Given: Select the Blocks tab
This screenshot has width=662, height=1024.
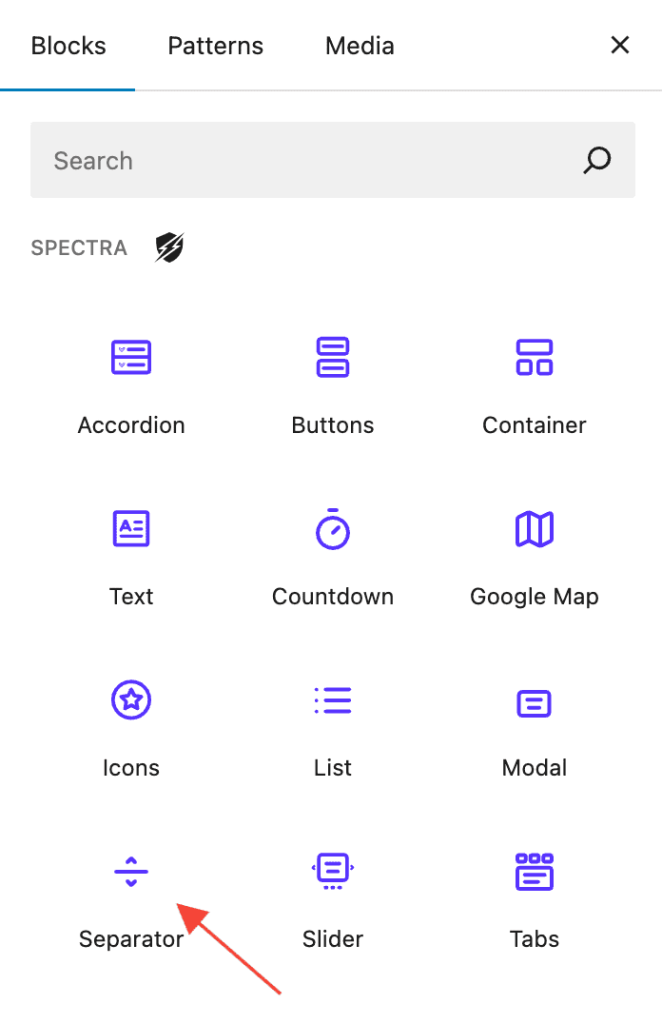Looking at the screenshot, I should point(68,46).
